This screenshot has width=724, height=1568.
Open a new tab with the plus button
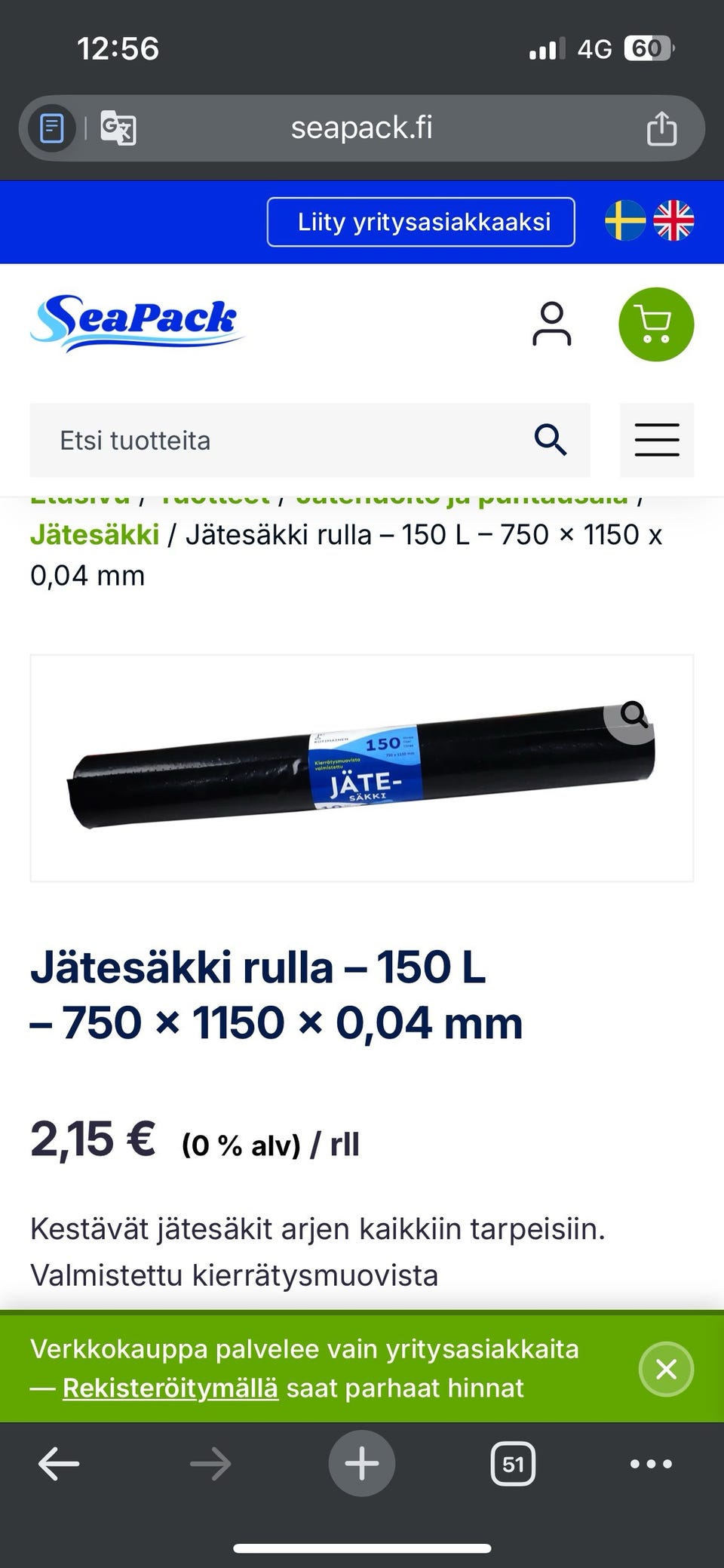[x=361, y=1462]
